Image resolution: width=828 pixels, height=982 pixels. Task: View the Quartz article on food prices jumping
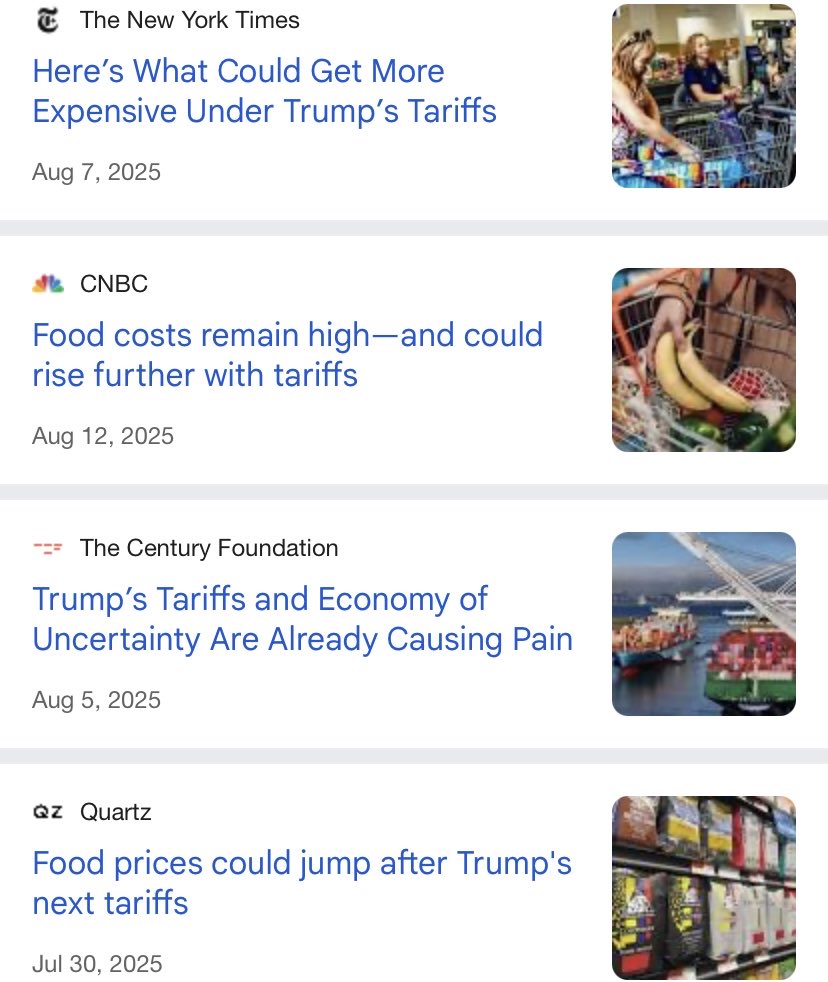coord(301,883)
